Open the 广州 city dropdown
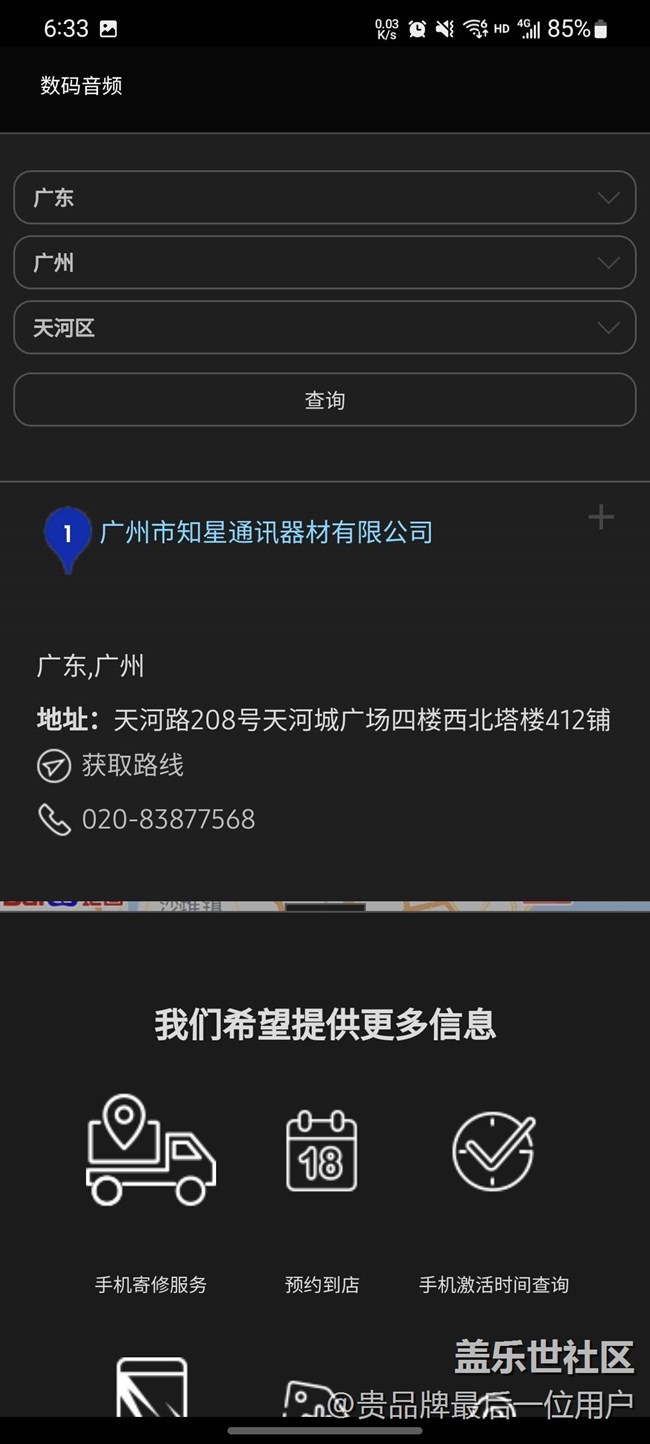Image resolution: width=650 pixels, height=1444 pixels. (x=324, y=263)
